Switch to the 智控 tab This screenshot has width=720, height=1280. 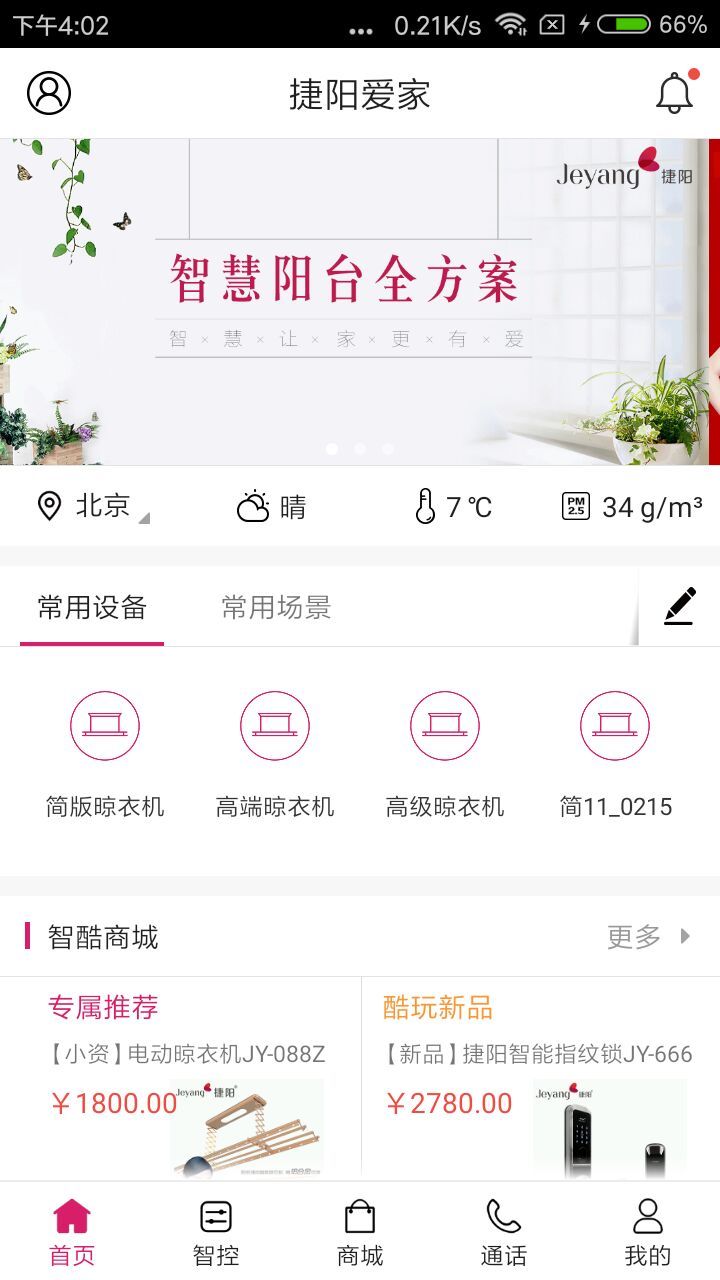tap(216, 1232)
